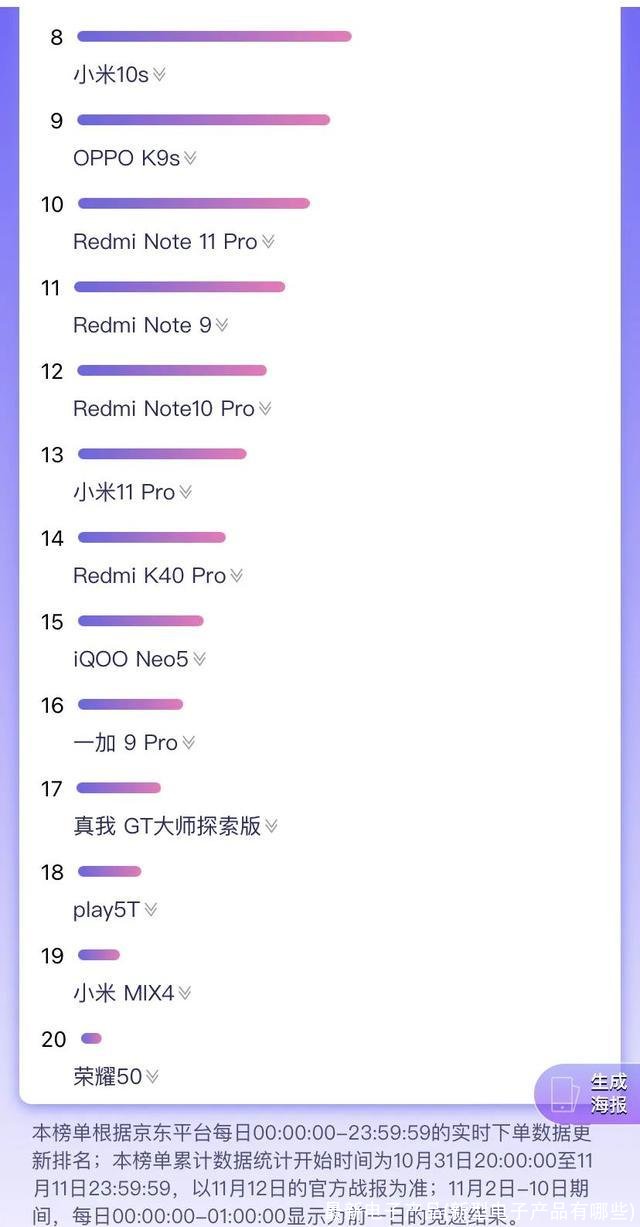This screenshot has width=640, height=1227.
Task: Tap the 生成海报 button
Action: (x=590, y=1093)
